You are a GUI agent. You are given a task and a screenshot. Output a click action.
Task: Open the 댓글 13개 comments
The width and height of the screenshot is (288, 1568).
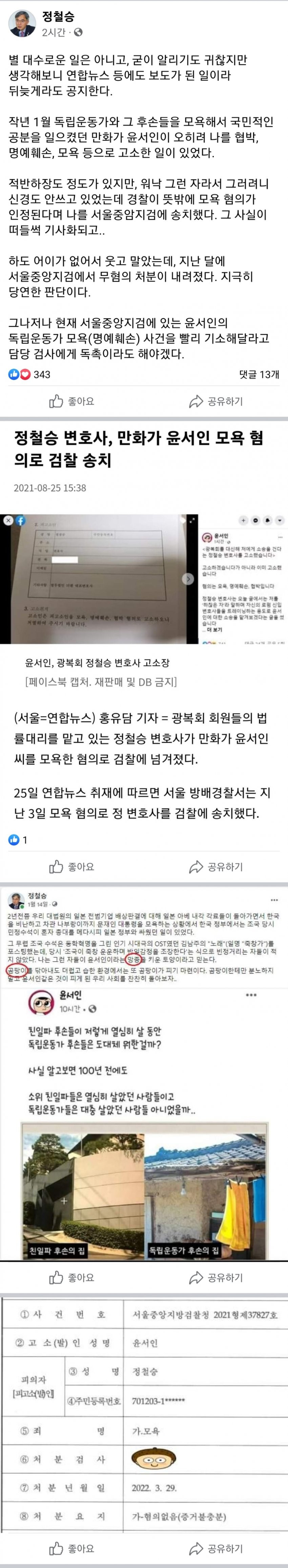coord(259,374)
